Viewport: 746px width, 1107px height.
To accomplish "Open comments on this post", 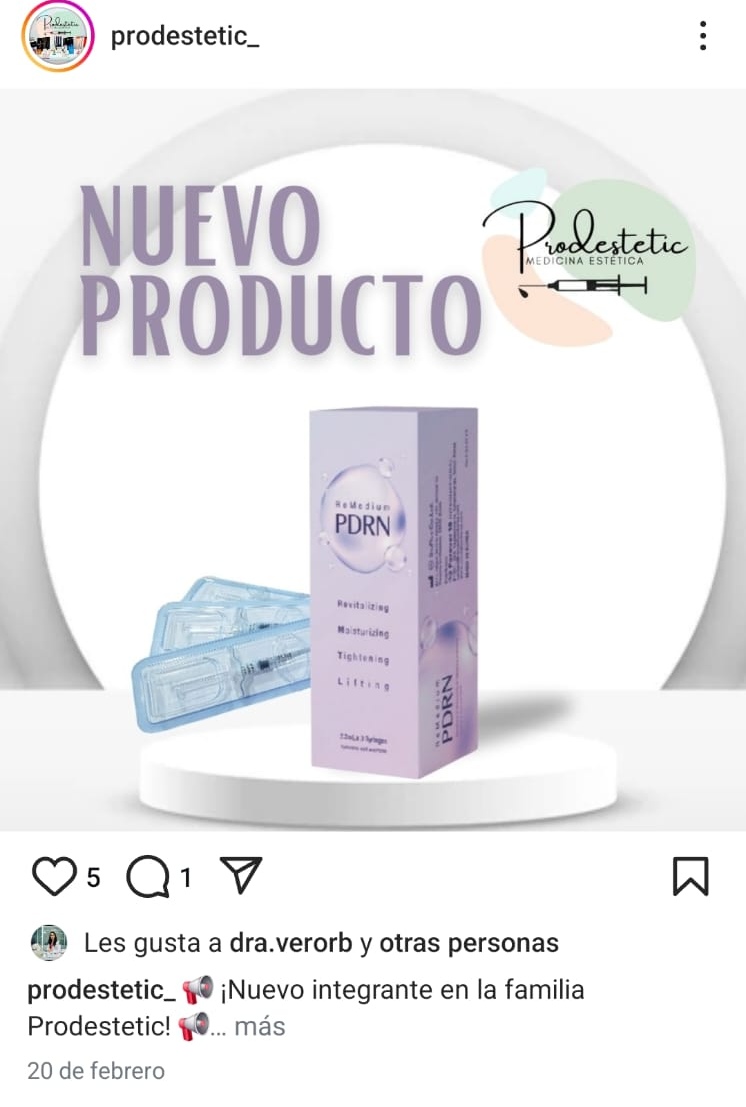I will [148, 878].
